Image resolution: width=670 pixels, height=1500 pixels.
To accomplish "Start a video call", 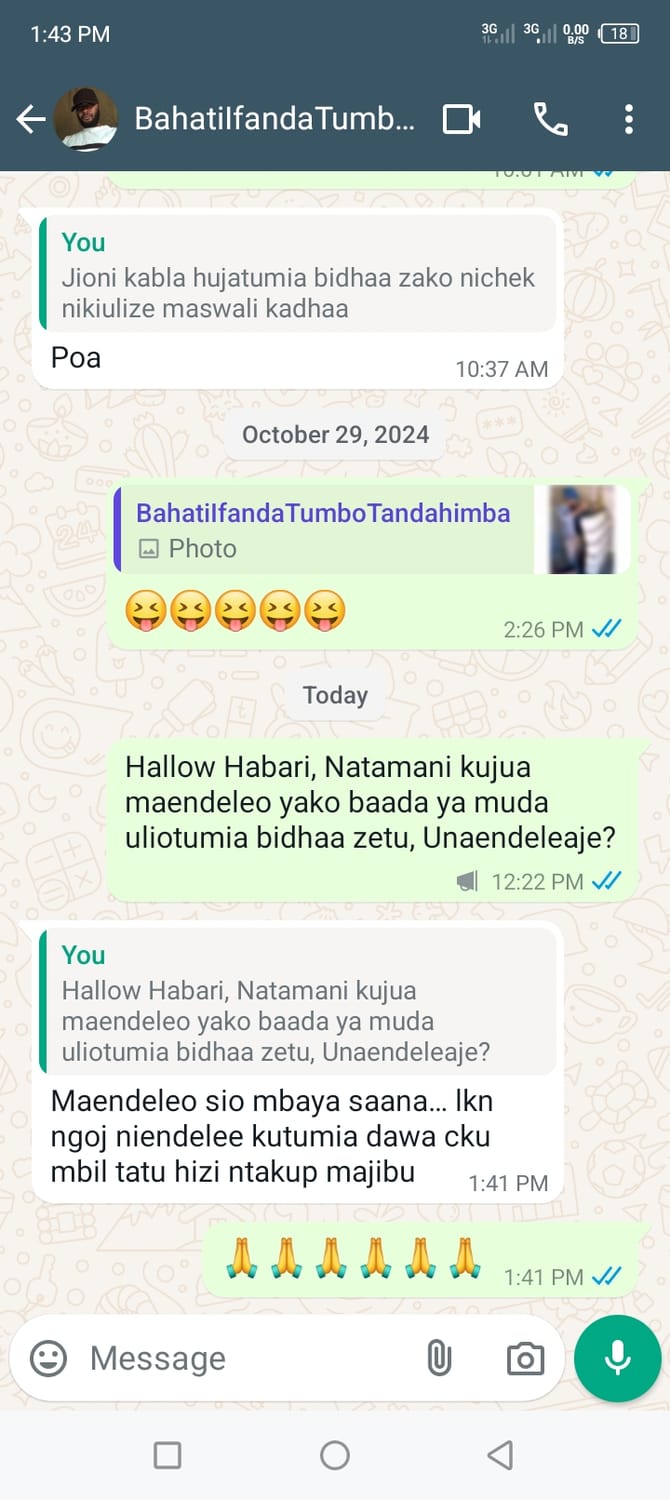I will 461,120.
